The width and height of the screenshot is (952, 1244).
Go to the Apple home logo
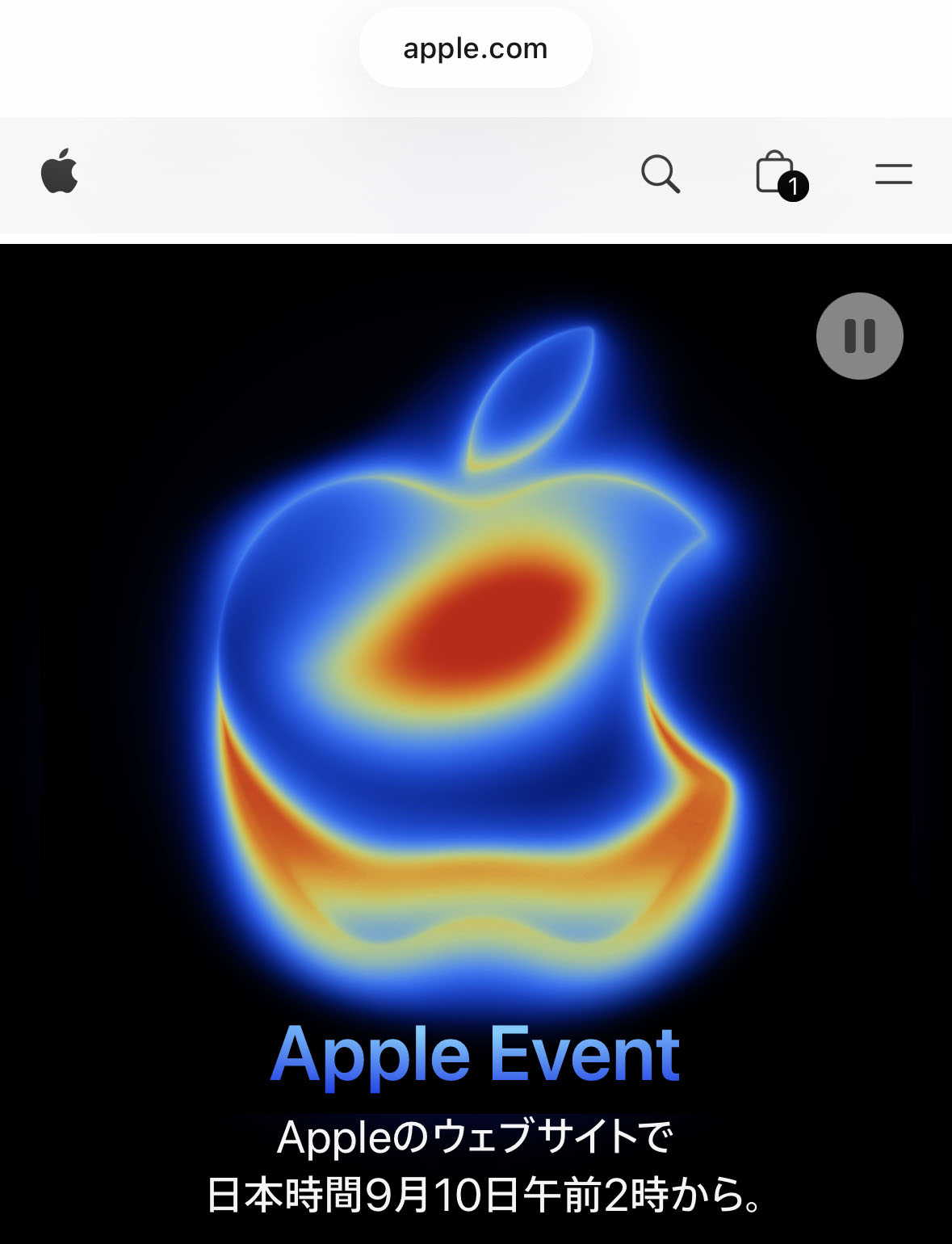coord(60,171)
